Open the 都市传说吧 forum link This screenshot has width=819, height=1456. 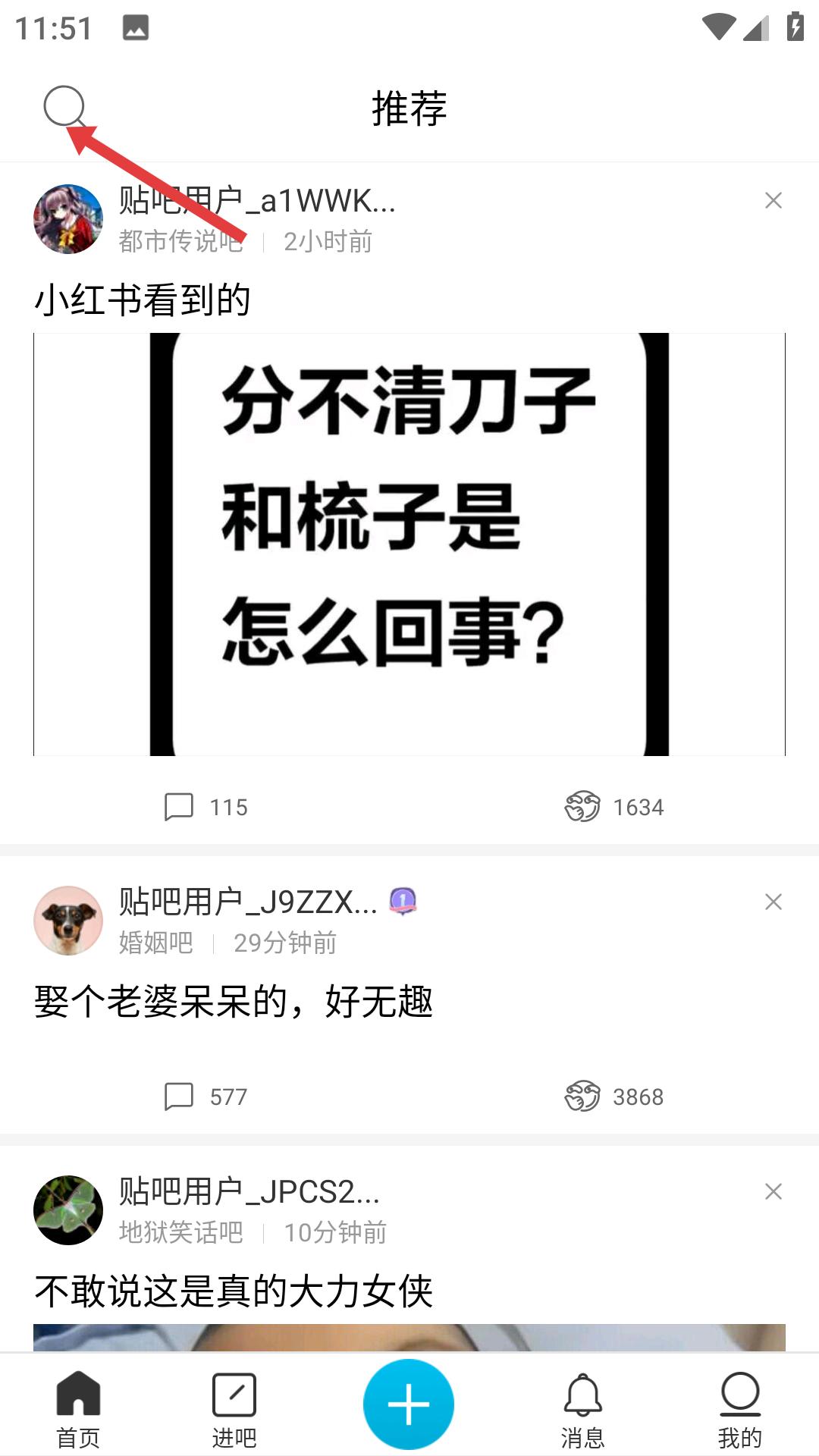point(179,243)
